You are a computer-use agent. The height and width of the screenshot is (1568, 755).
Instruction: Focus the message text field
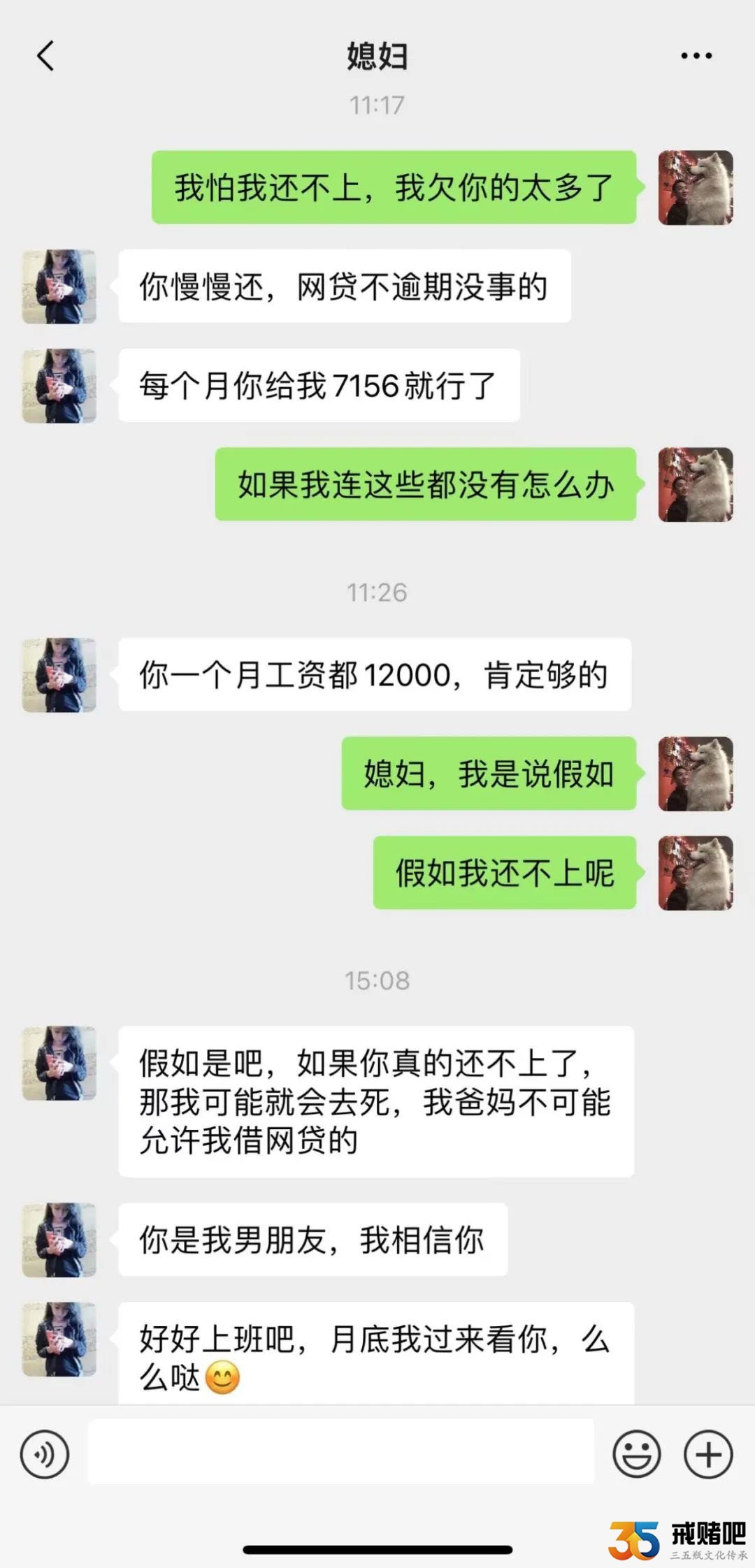[340, 1452]
